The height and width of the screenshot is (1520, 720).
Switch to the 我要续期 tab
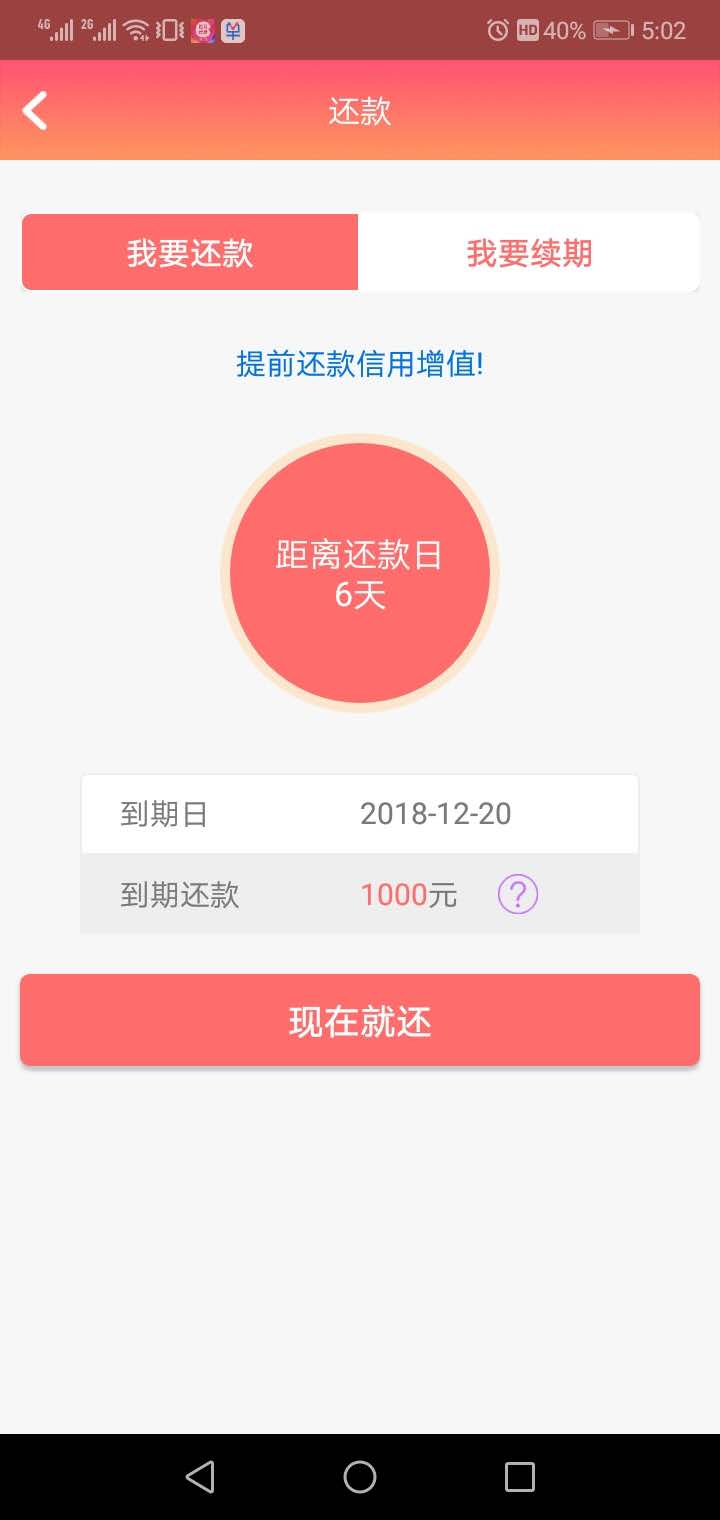[529, 252]
